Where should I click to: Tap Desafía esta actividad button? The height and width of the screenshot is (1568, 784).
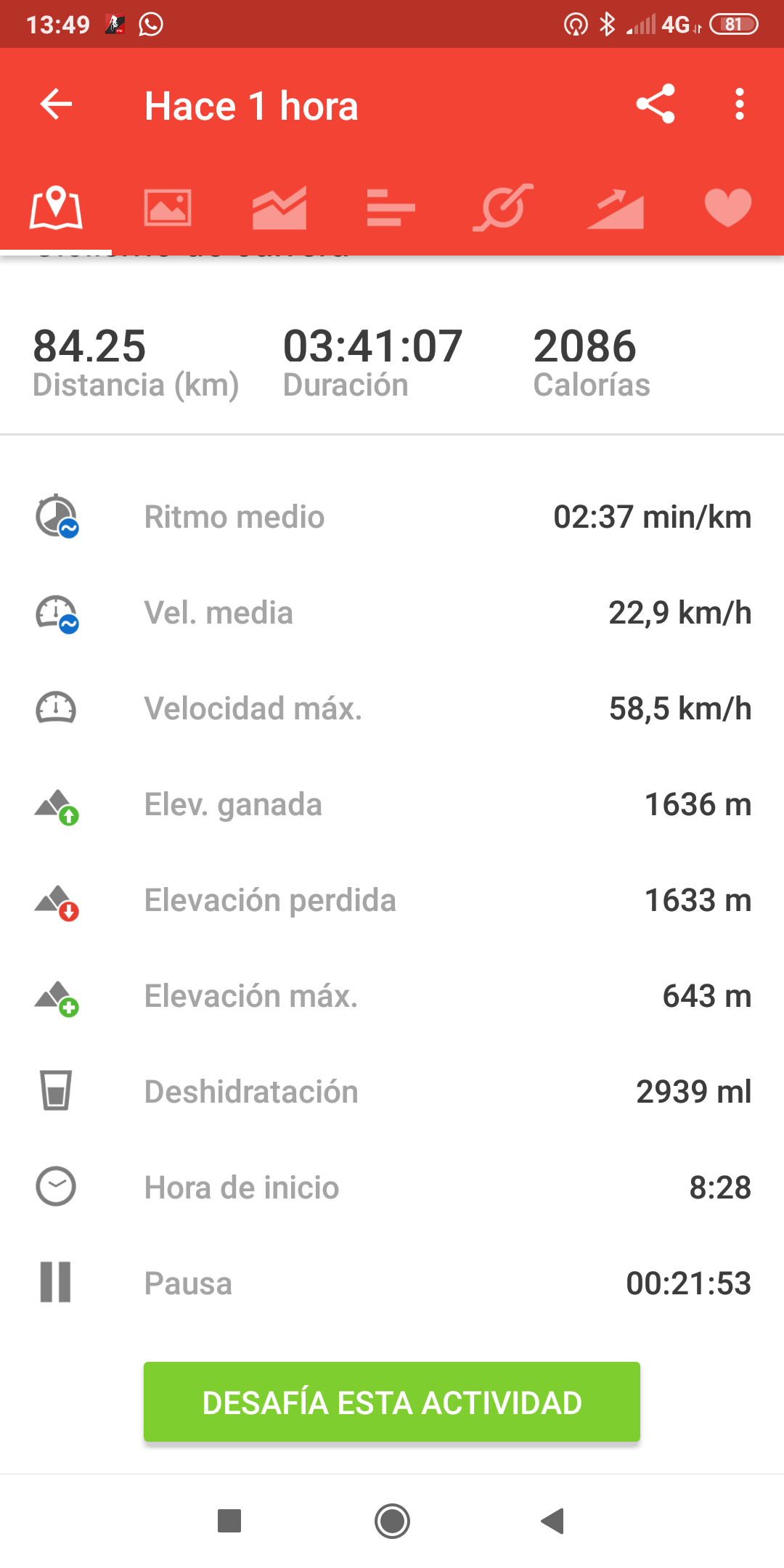[392, 1402]
